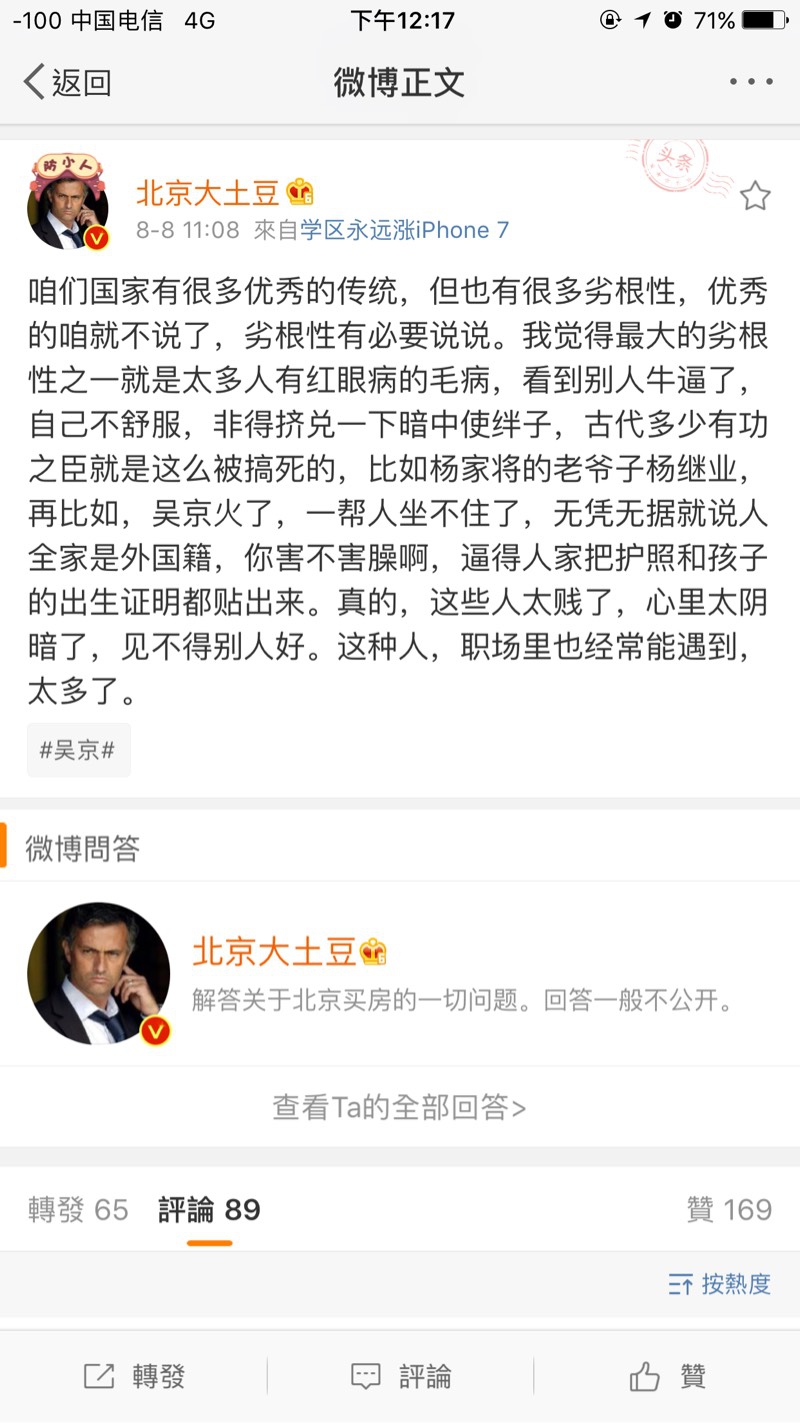The image size is (800, 1423).
Task: Write a comment via bottom 評論 button
Action: pyautogui.click(x=401, y=1376)
